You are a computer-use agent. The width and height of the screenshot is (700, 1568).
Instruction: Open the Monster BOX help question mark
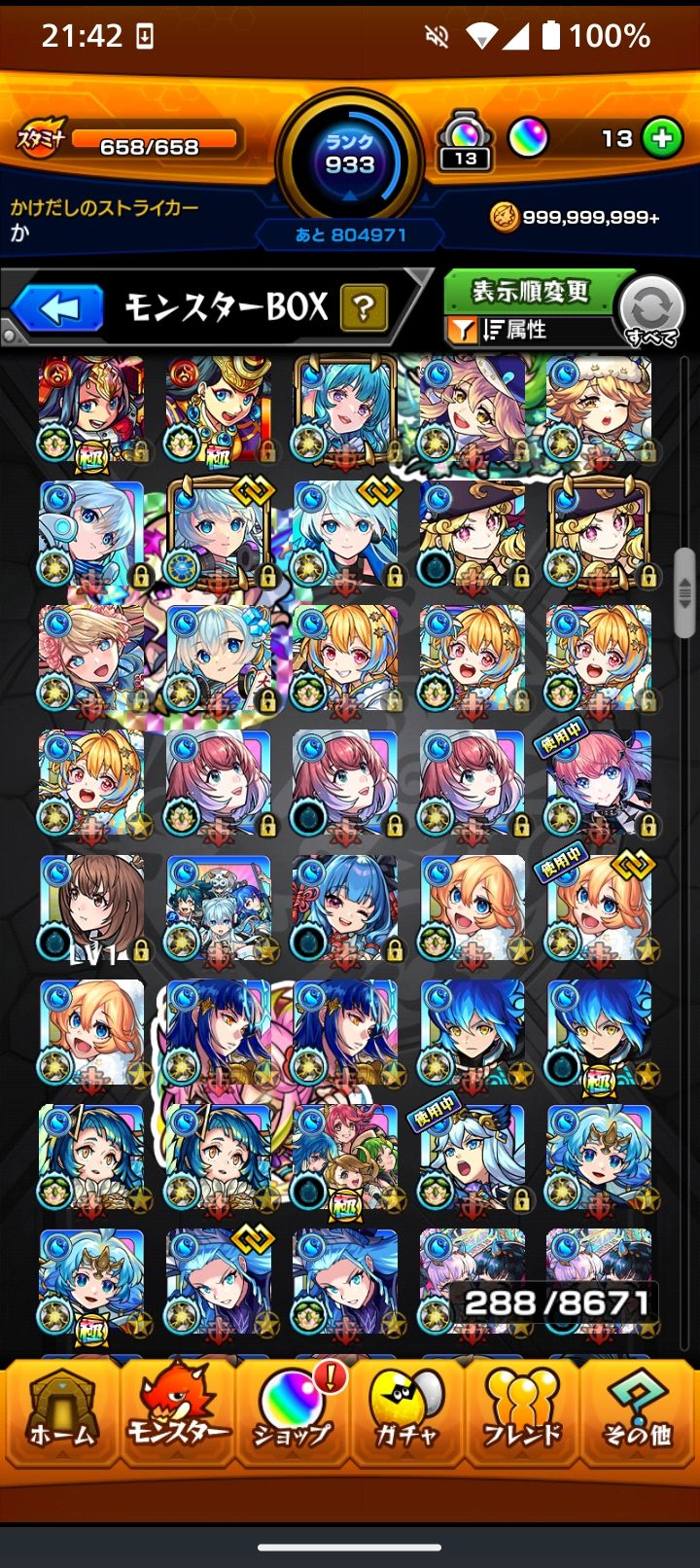click(364, 308)
